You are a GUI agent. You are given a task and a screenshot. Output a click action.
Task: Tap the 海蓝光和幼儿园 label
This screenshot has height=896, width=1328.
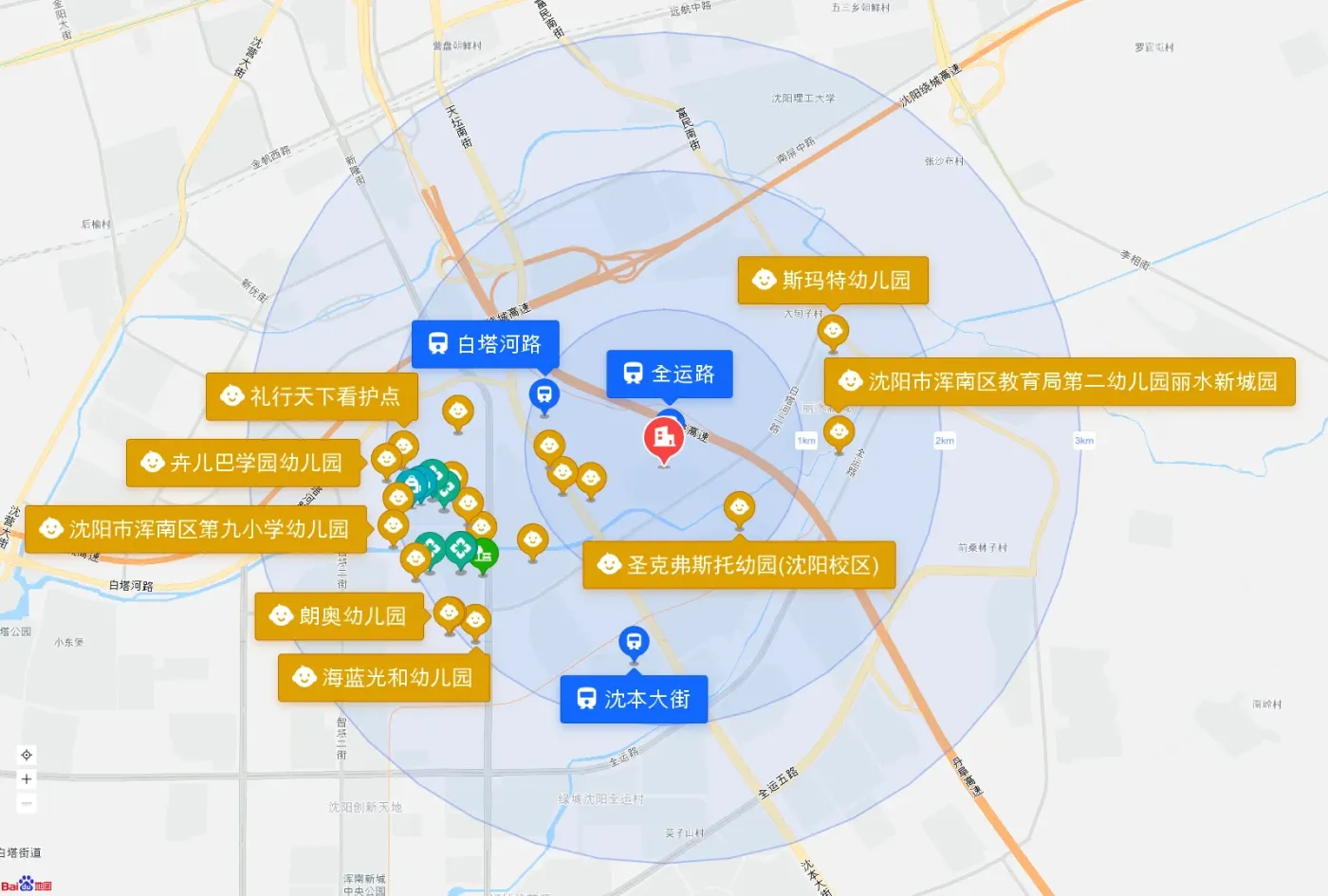[384, 677]
